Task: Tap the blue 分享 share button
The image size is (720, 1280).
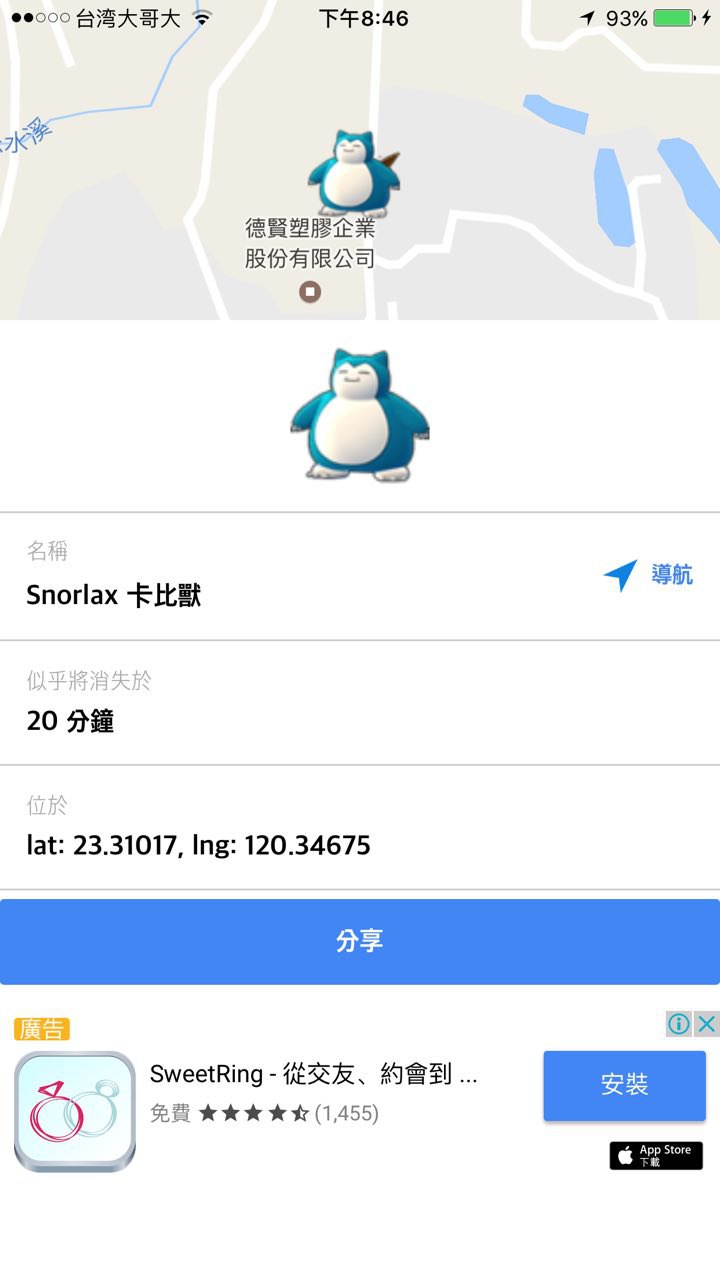Action: tap(360, 941)
